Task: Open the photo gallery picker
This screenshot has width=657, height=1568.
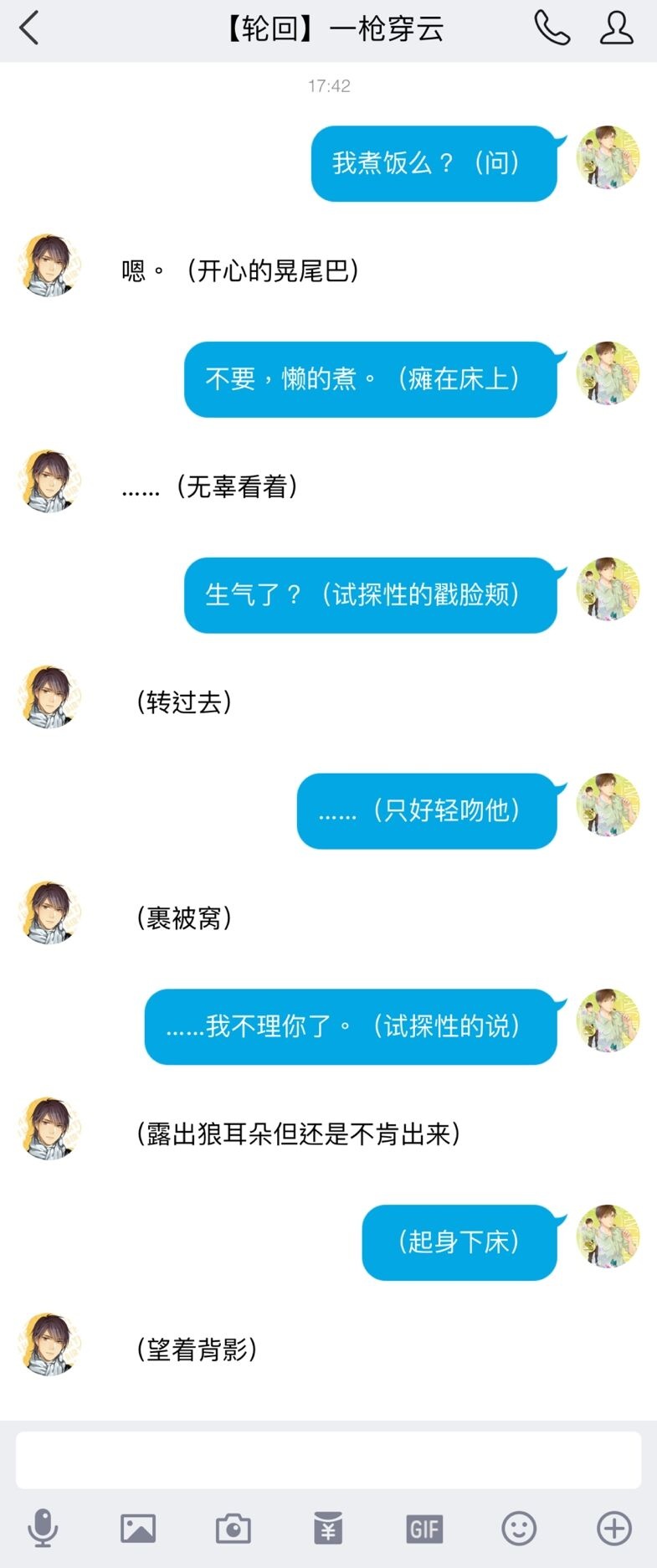Action: (x=138, y=1528)
